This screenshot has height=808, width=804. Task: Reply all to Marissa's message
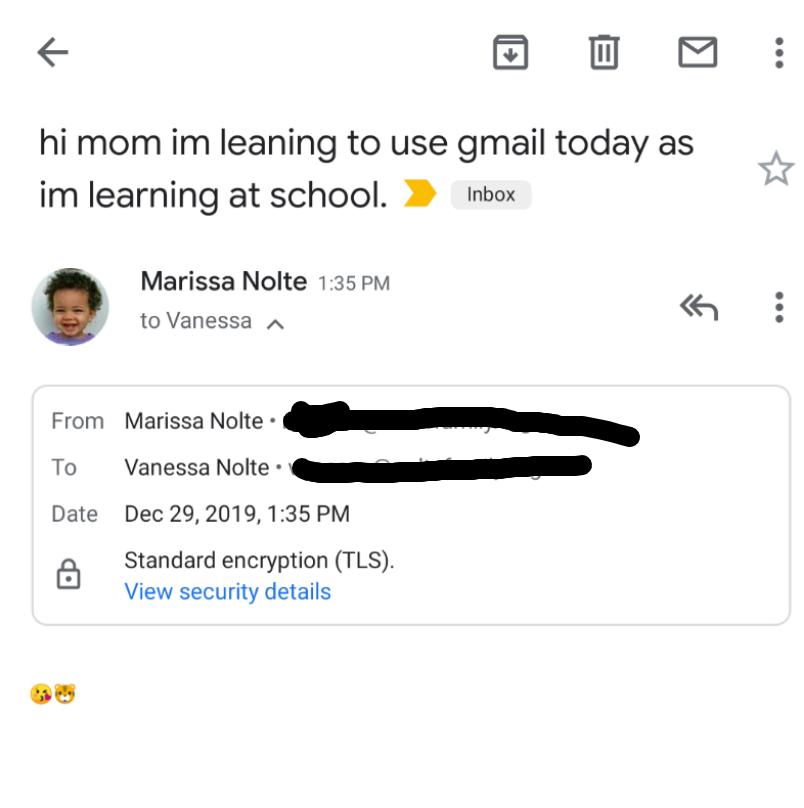[699, 307]
